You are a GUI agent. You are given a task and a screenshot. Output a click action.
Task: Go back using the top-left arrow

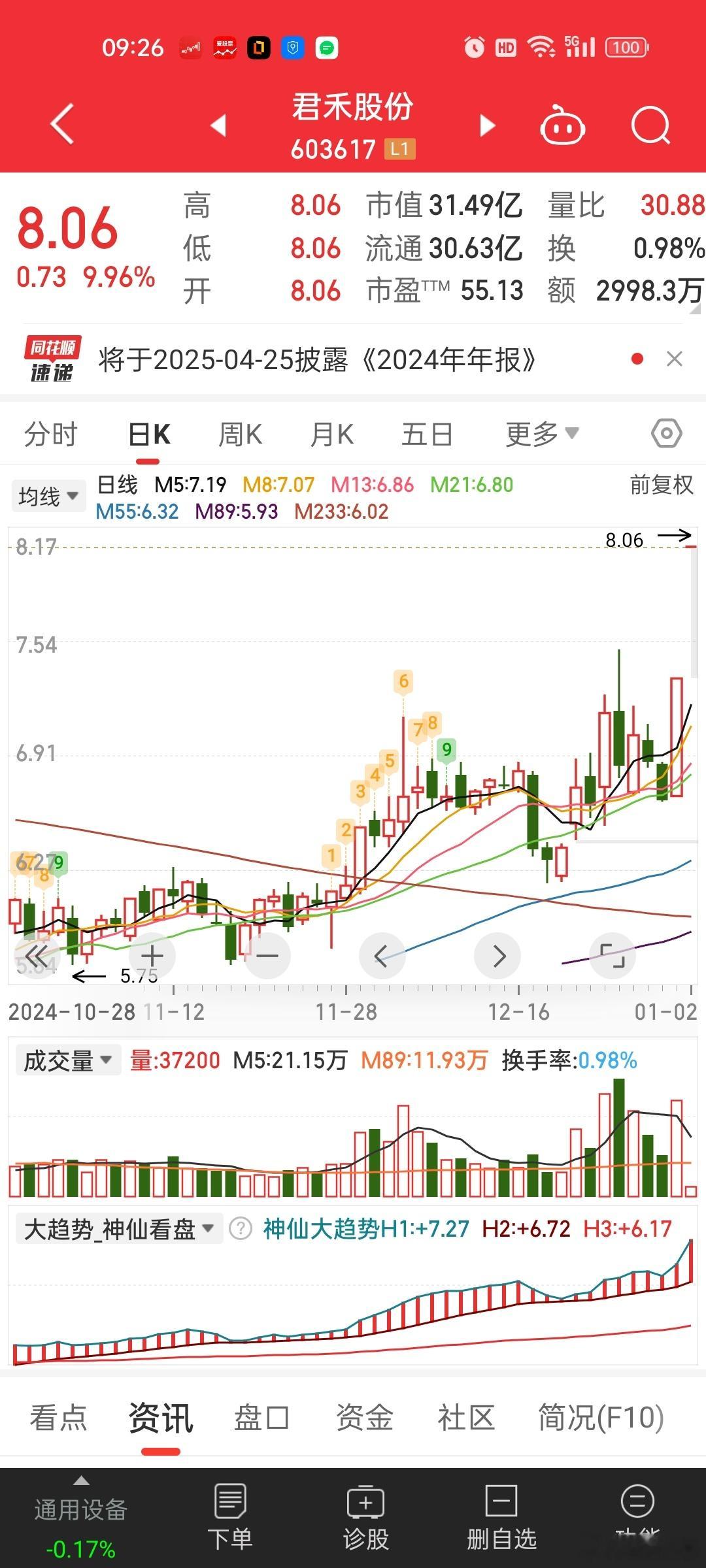tap(62, 124)
